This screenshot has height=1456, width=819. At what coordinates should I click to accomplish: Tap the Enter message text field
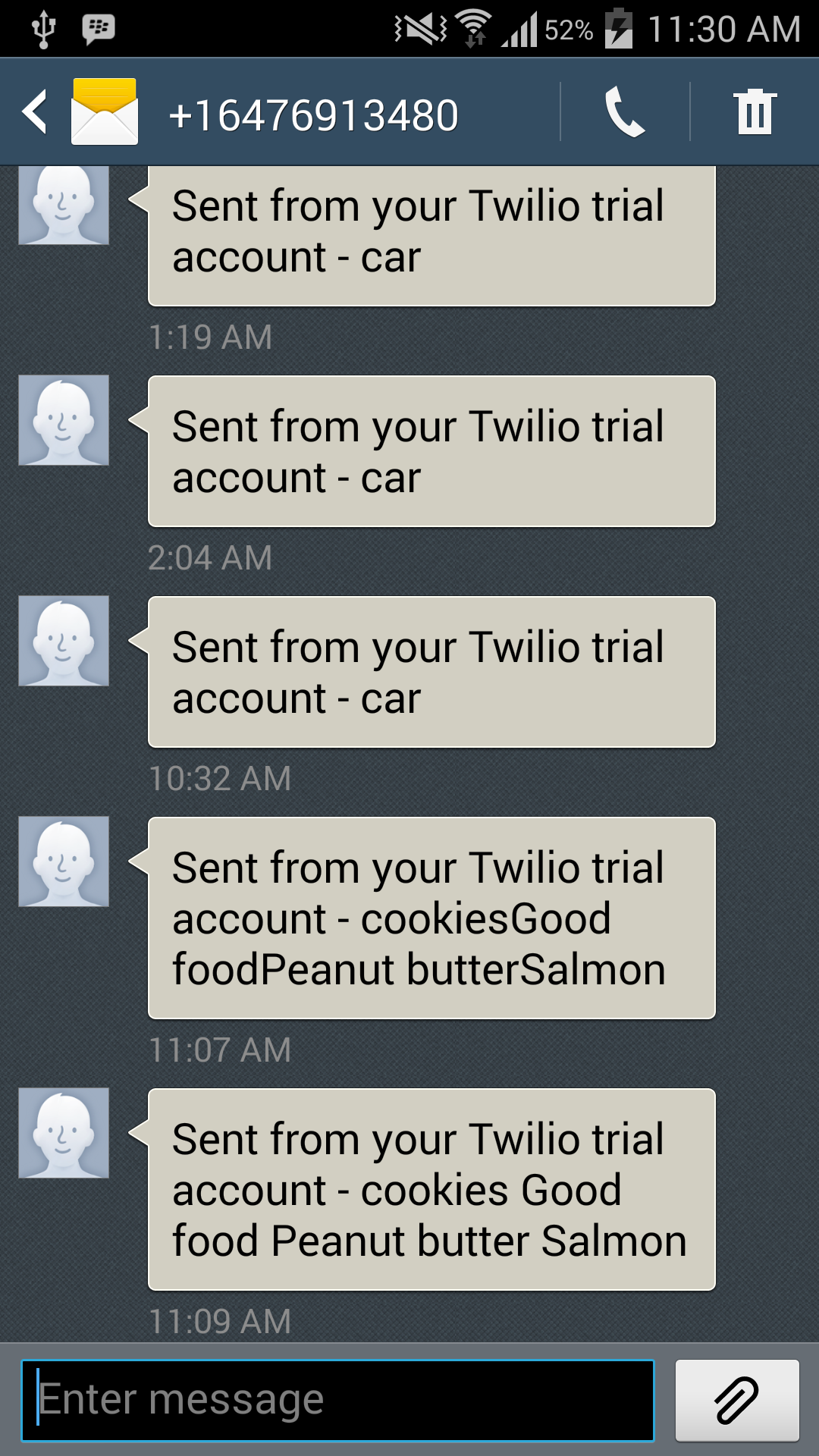click(x=337, y=1400)
